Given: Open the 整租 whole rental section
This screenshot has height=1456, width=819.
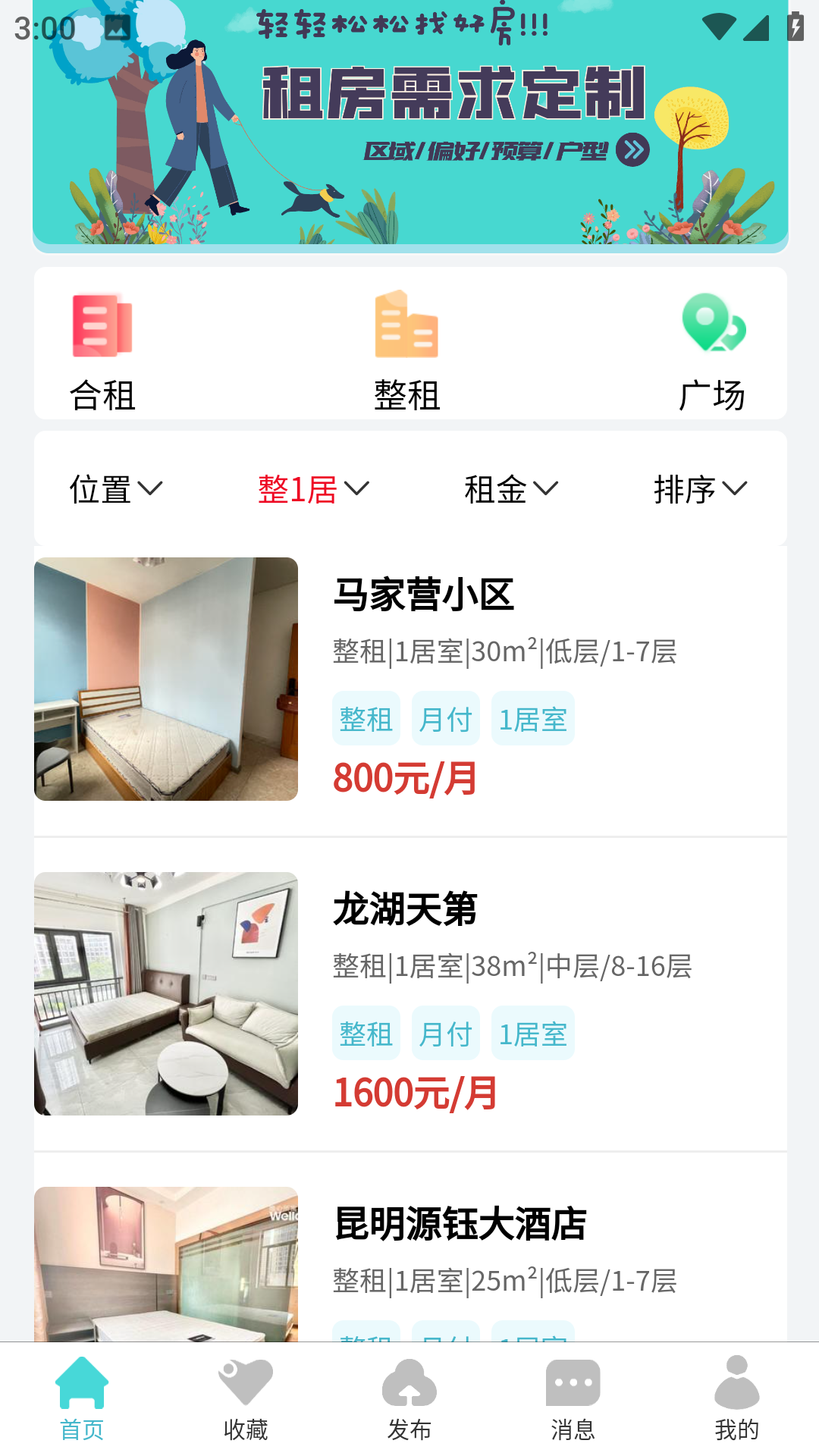Looking at the screenshot, I should coord(406,345).
